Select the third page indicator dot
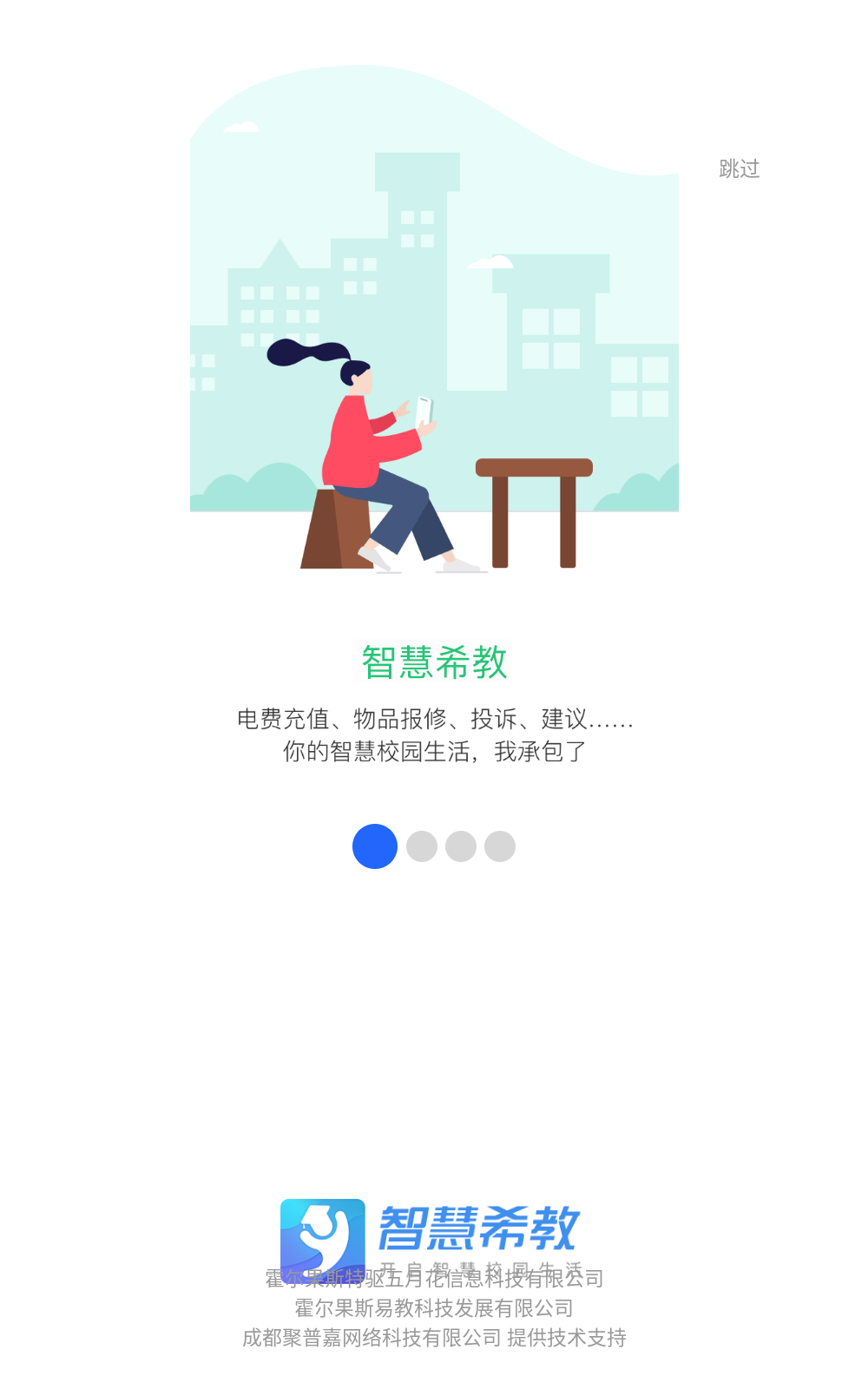 click(x=461, y=846)
